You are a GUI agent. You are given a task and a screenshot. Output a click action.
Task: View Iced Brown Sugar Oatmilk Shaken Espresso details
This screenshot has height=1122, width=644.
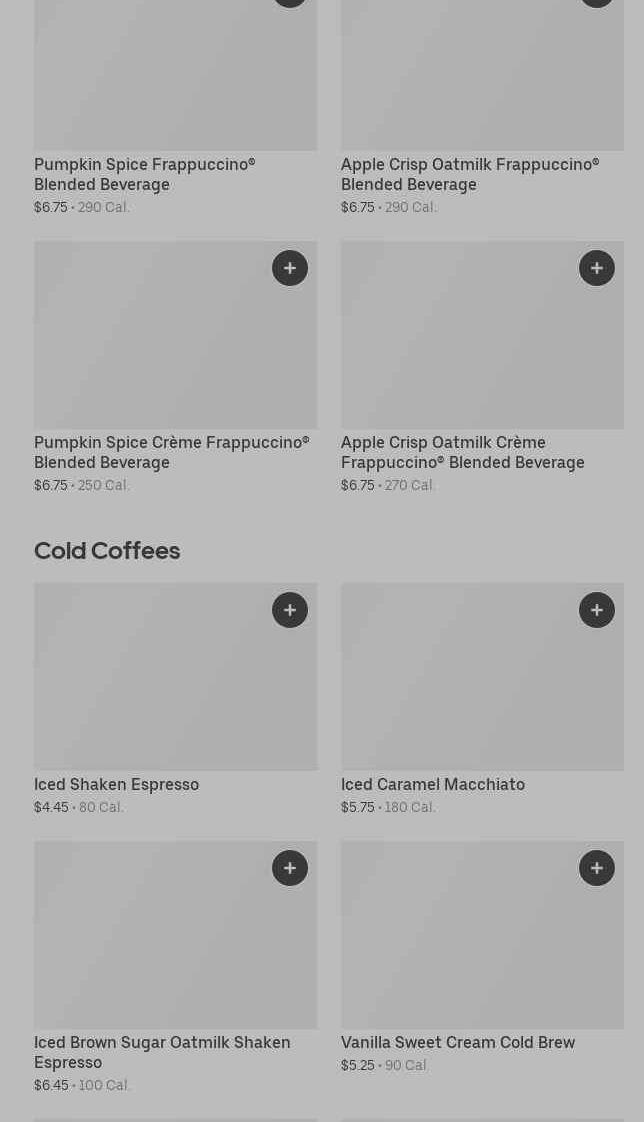[175, 967]
